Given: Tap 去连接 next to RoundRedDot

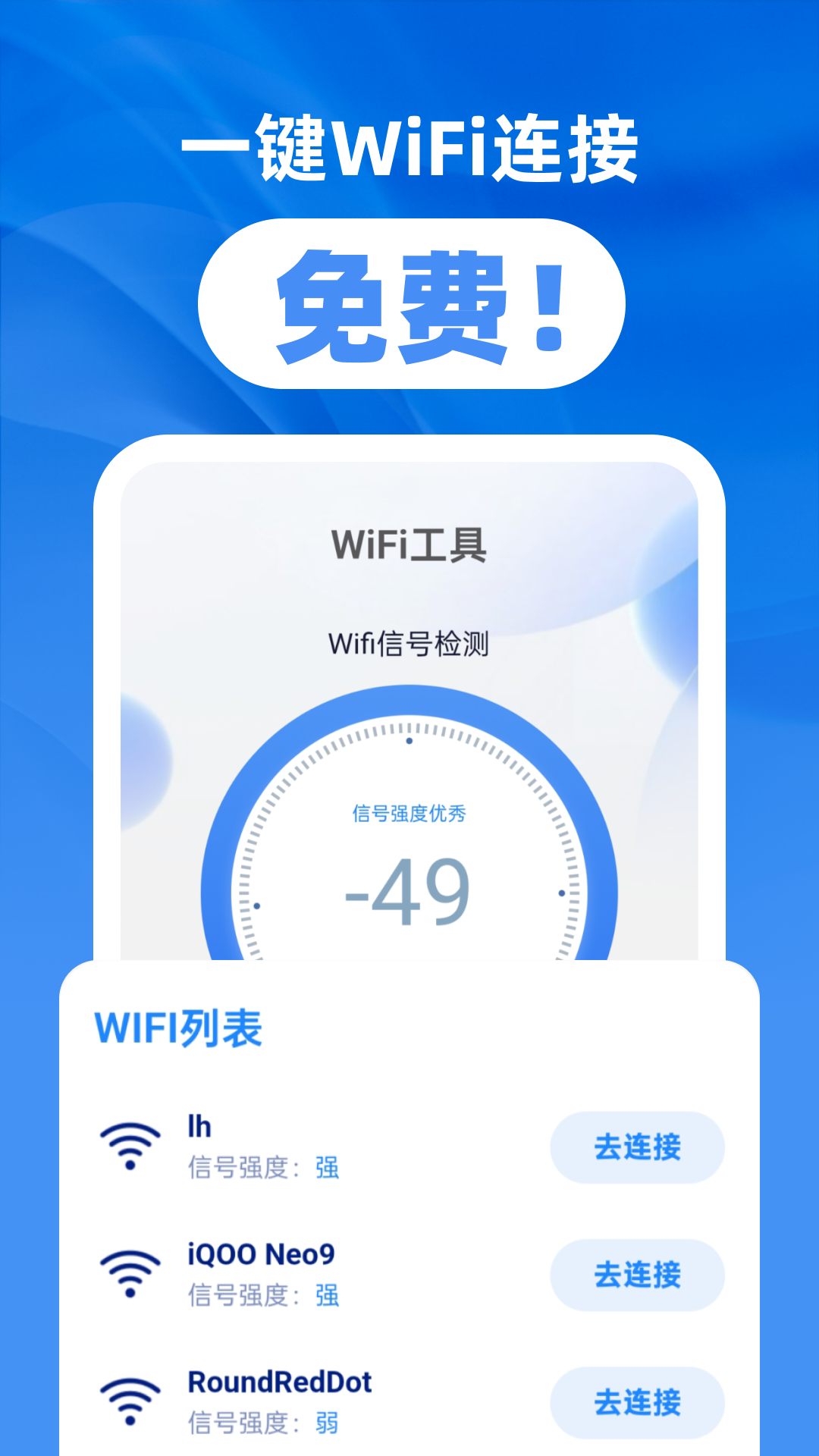Looking at the screenshot, I should (x=636, y=1403).
